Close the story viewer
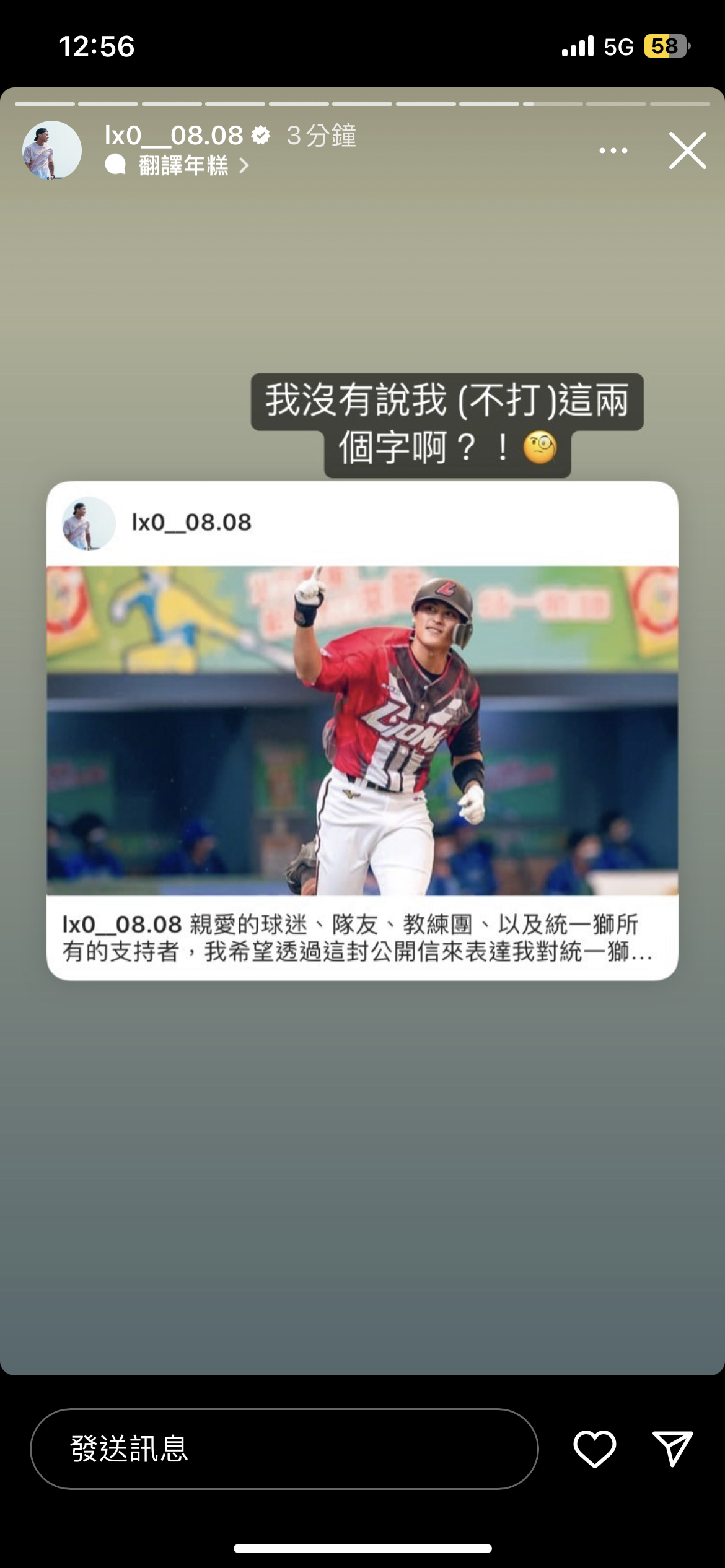This screenshot has height=1568, width=725. (x=687, y=150)
